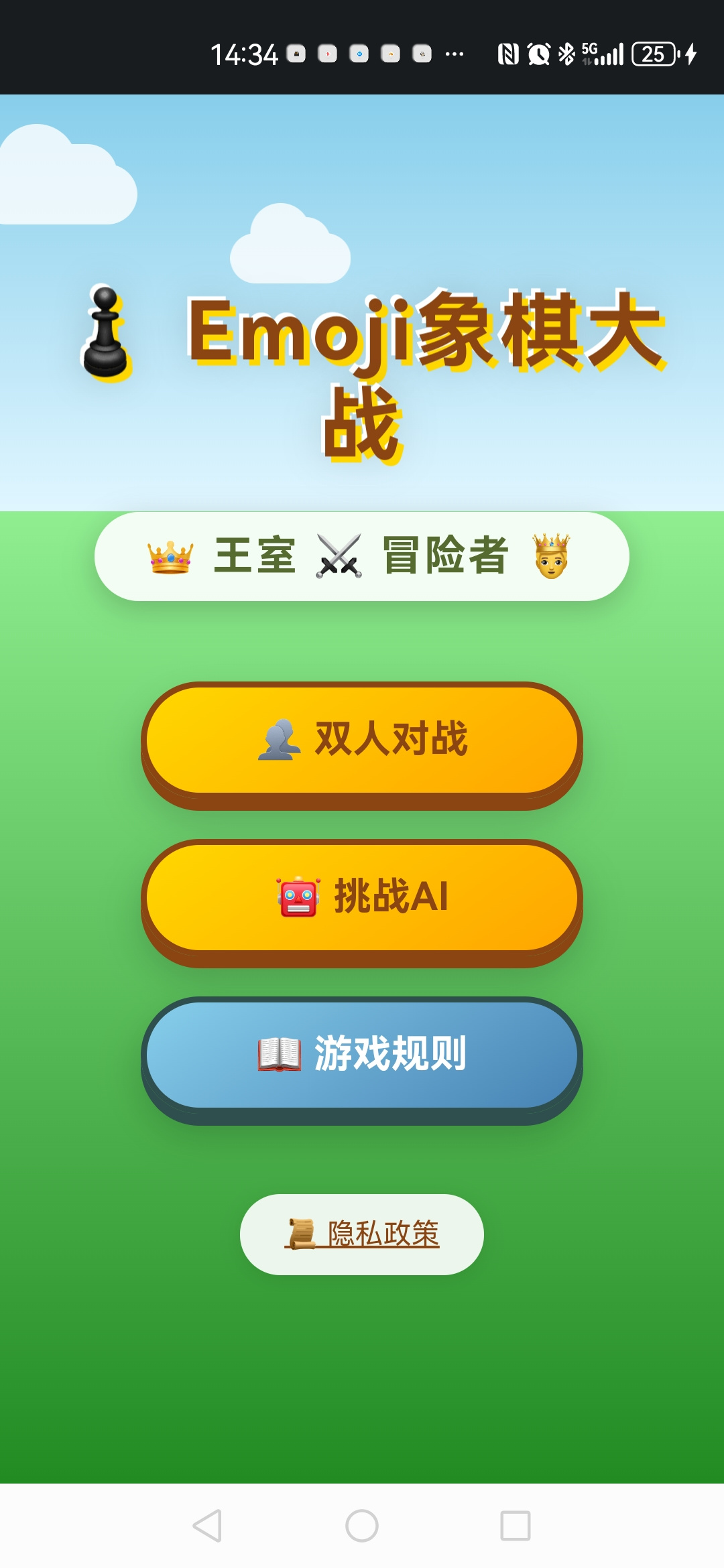
Task: Challenge the AI with 挑战AI
Action: (x=362, y=897)
